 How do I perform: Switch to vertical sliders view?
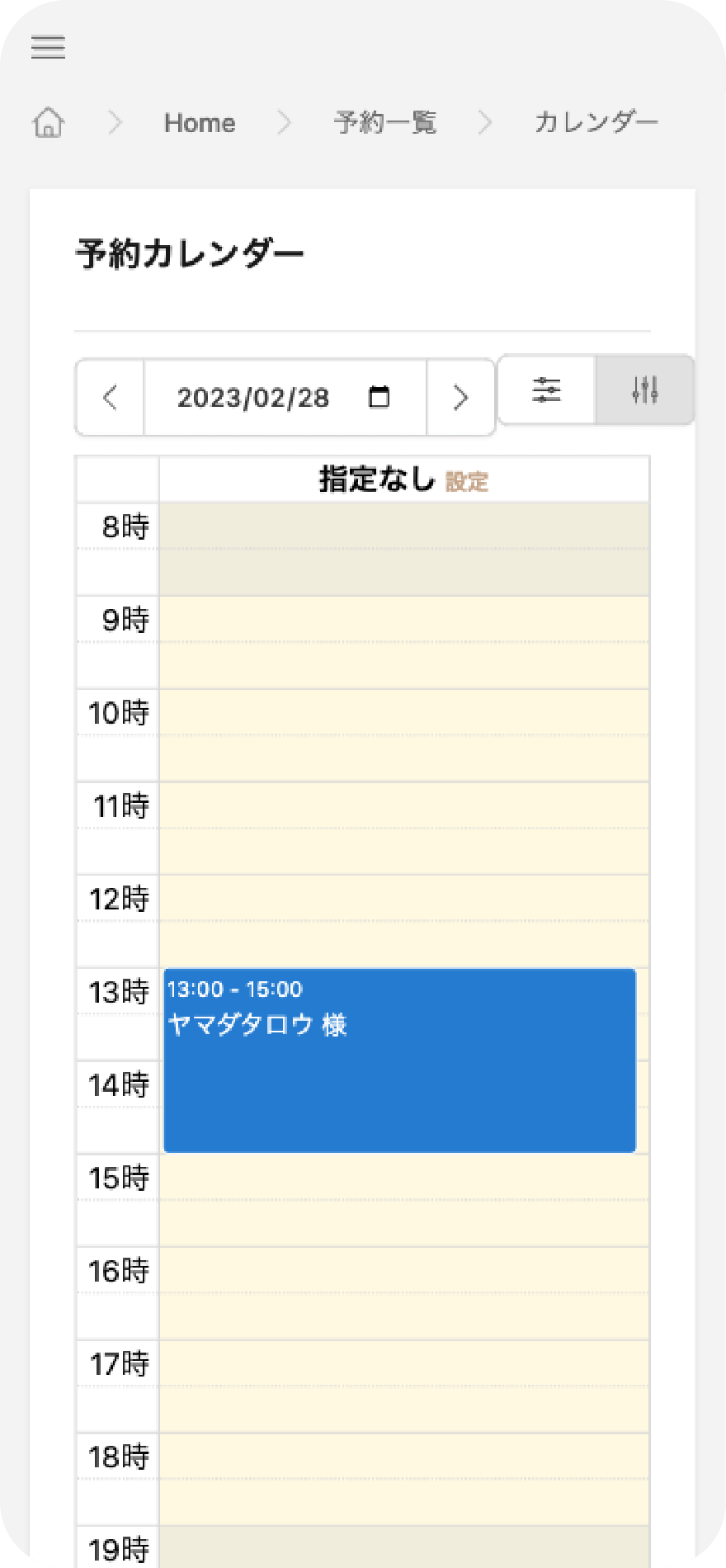pos(644,390)
